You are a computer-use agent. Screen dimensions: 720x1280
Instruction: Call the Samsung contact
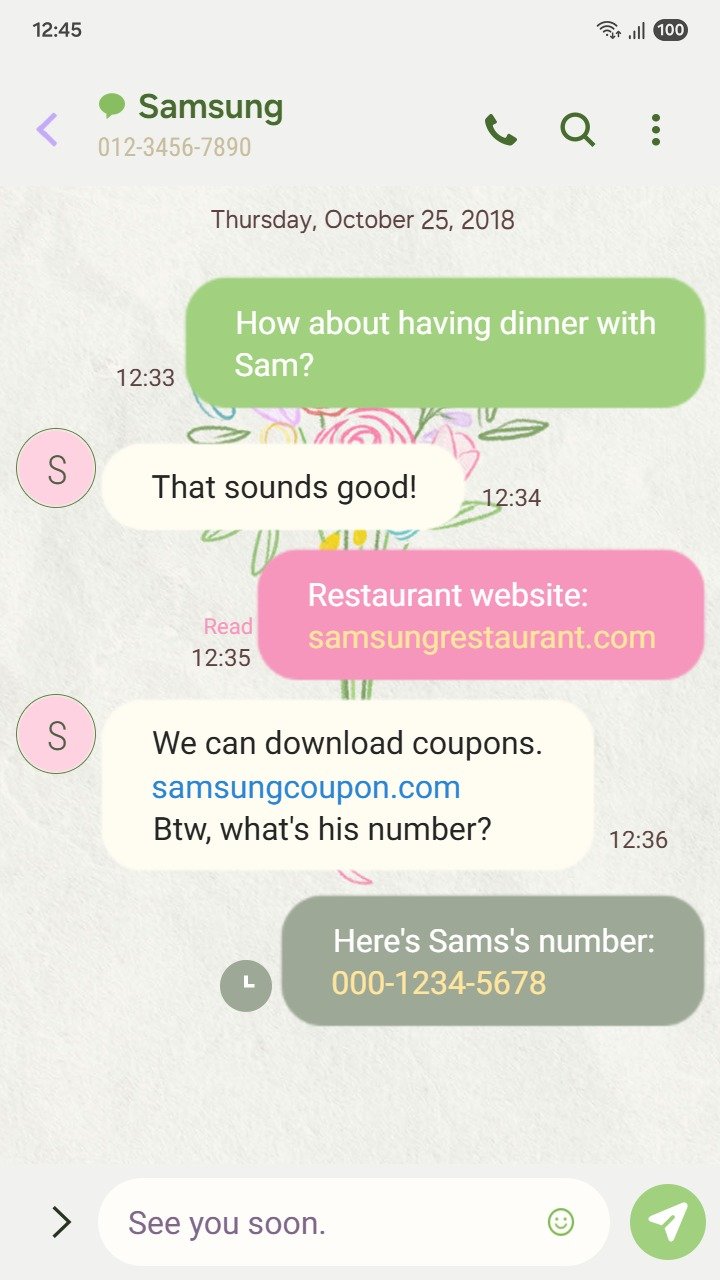coord(500,129)
